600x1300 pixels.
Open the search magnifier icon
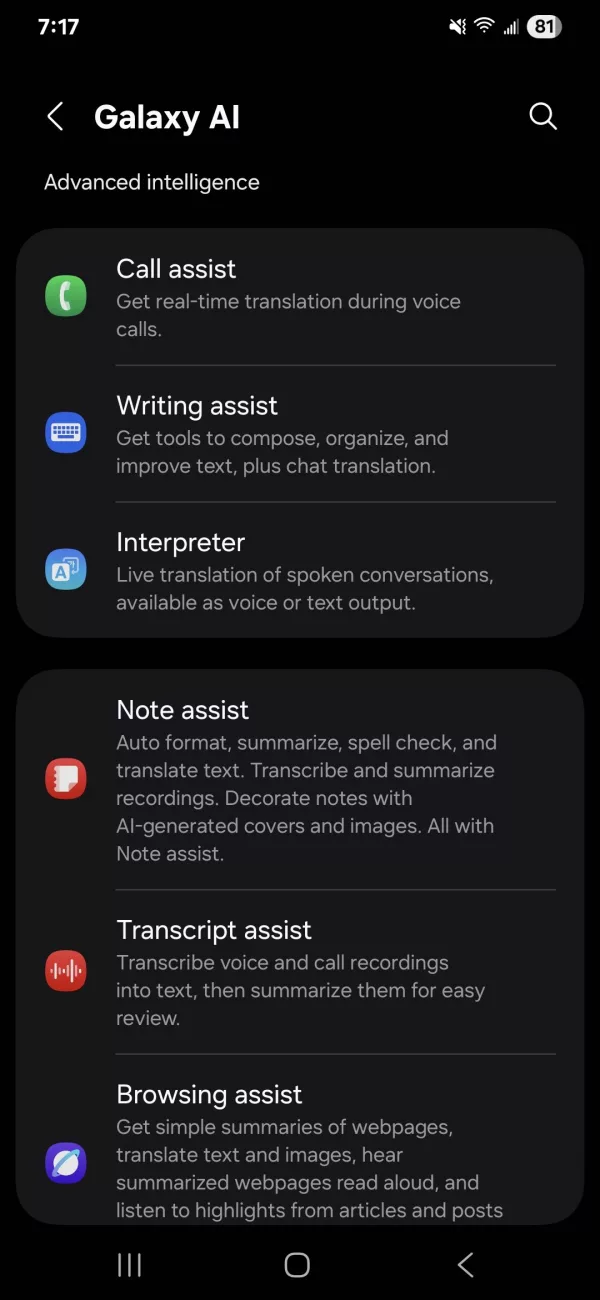542,117
